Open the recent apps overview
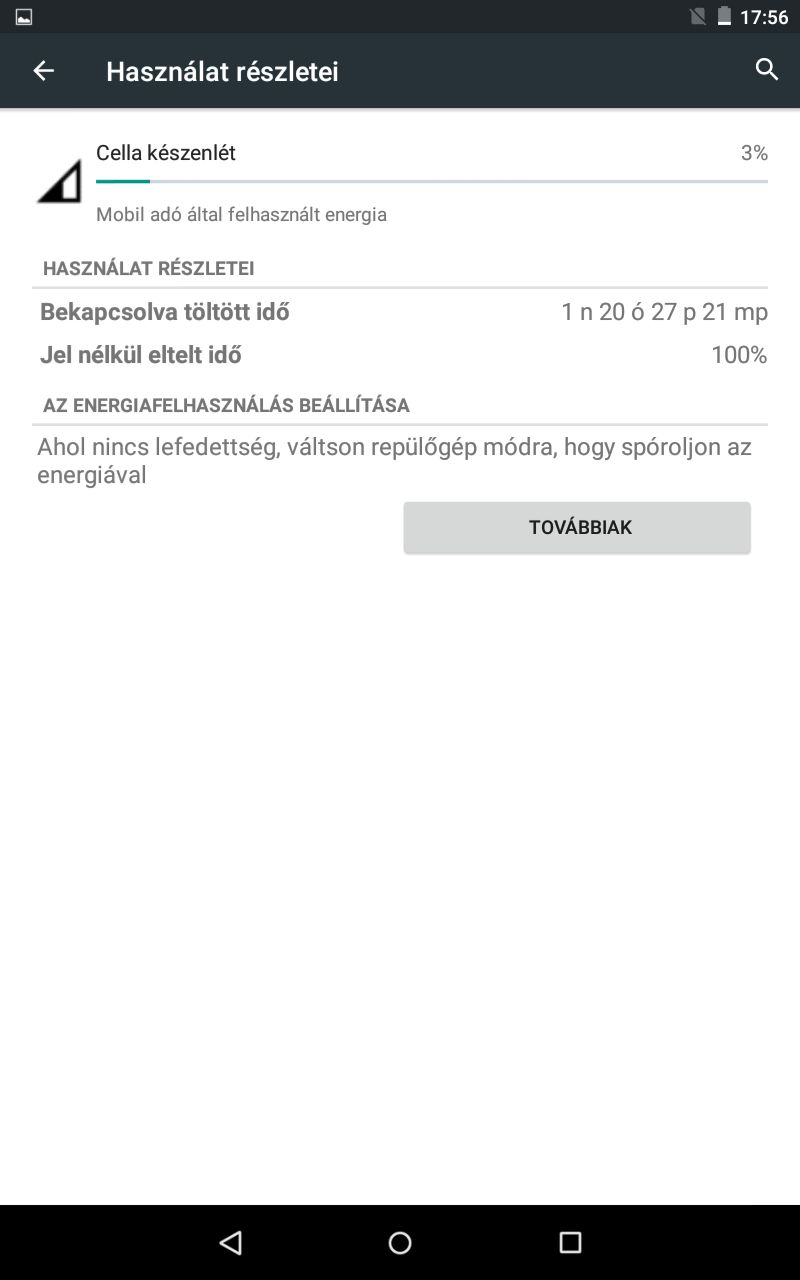The height and width of the screenshot is (1280, 800). coord(570,1242)
